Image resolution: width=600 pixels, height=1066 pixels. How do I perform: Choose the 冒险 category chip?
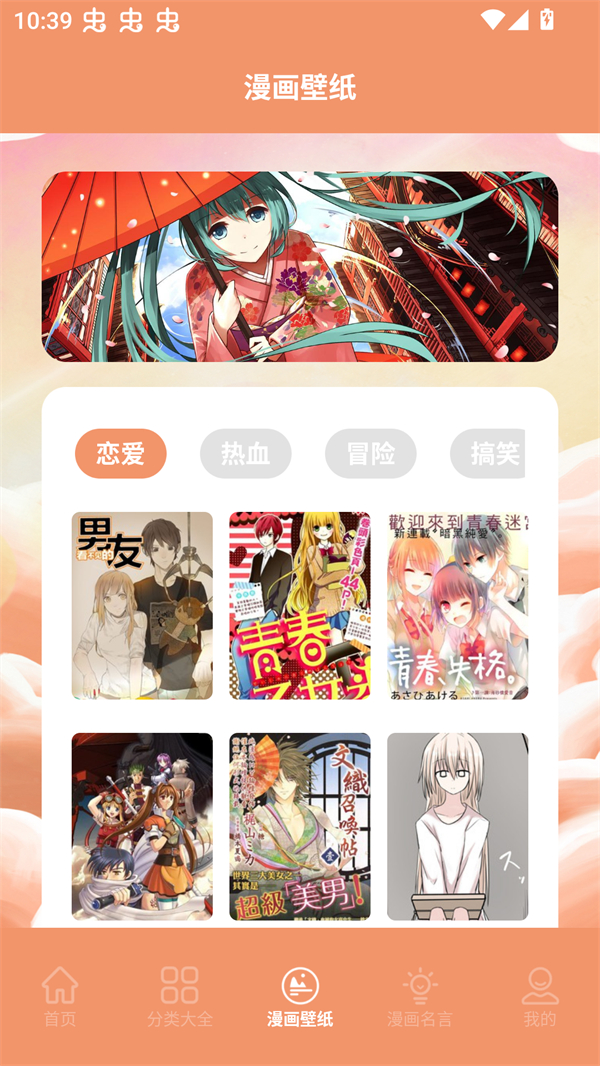click(x=371, y=454)
